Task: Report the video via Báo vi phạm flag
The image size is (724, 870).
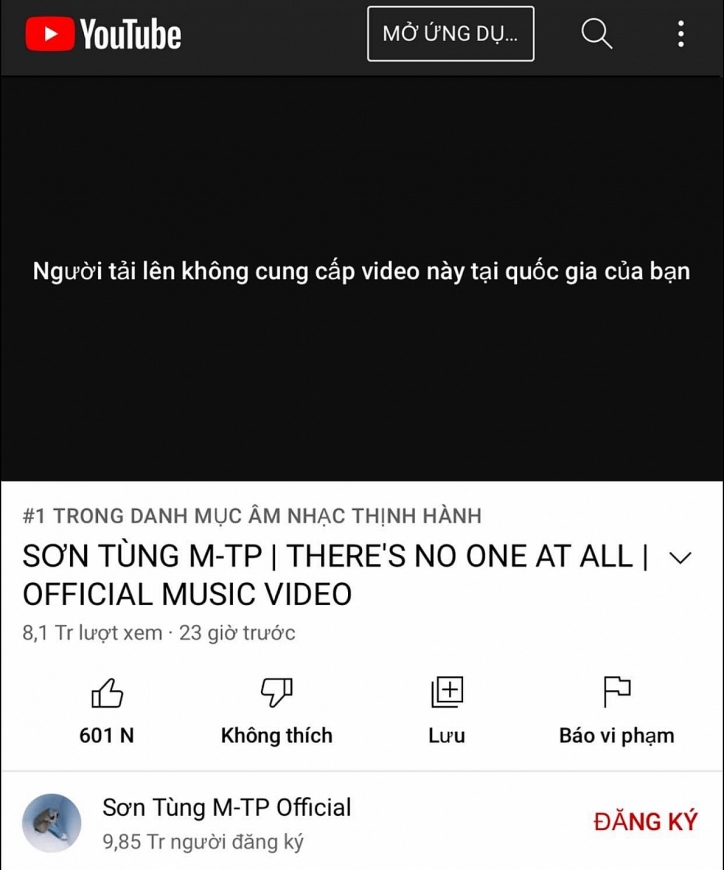Action: [x=616, y=692]
